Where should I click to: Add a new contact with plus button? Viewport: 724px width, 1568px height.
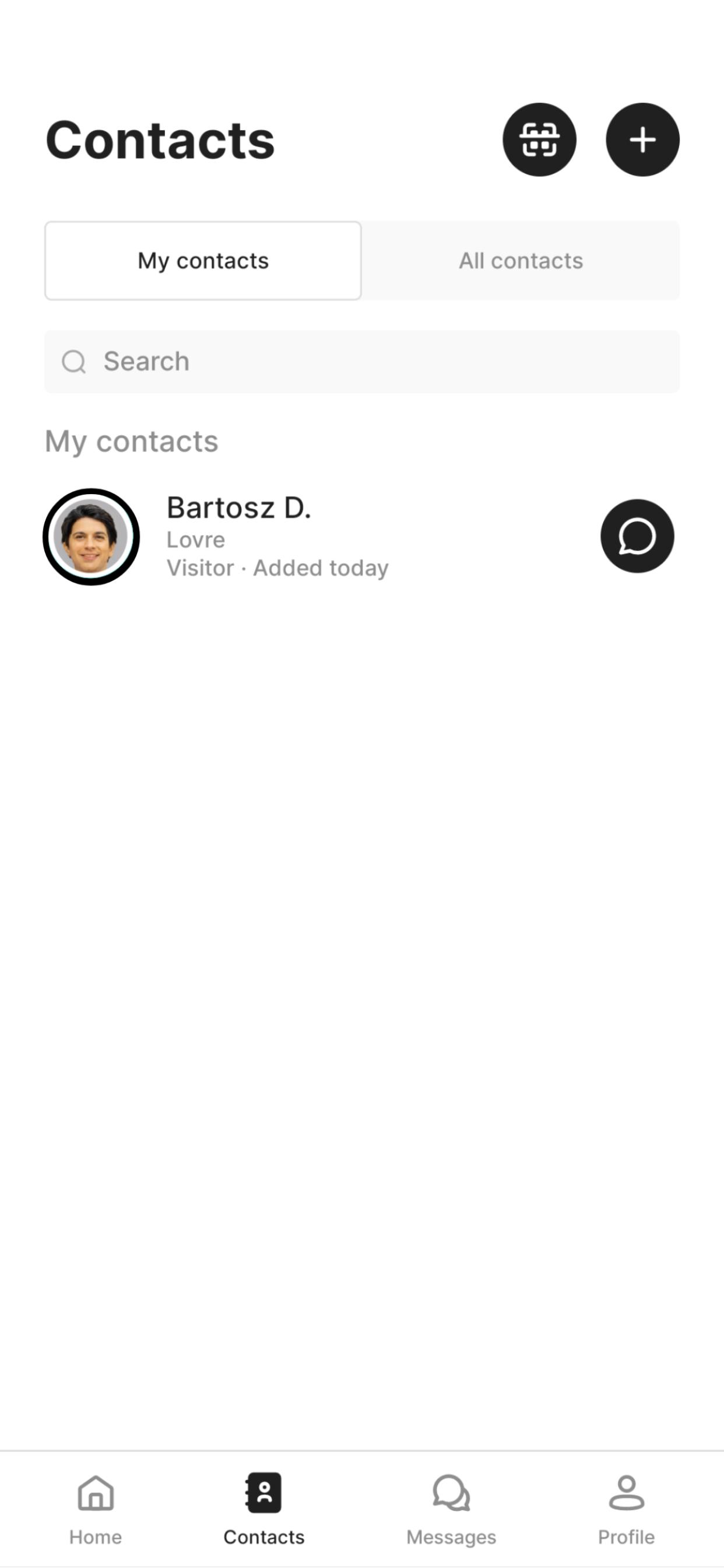coord(642,139)
